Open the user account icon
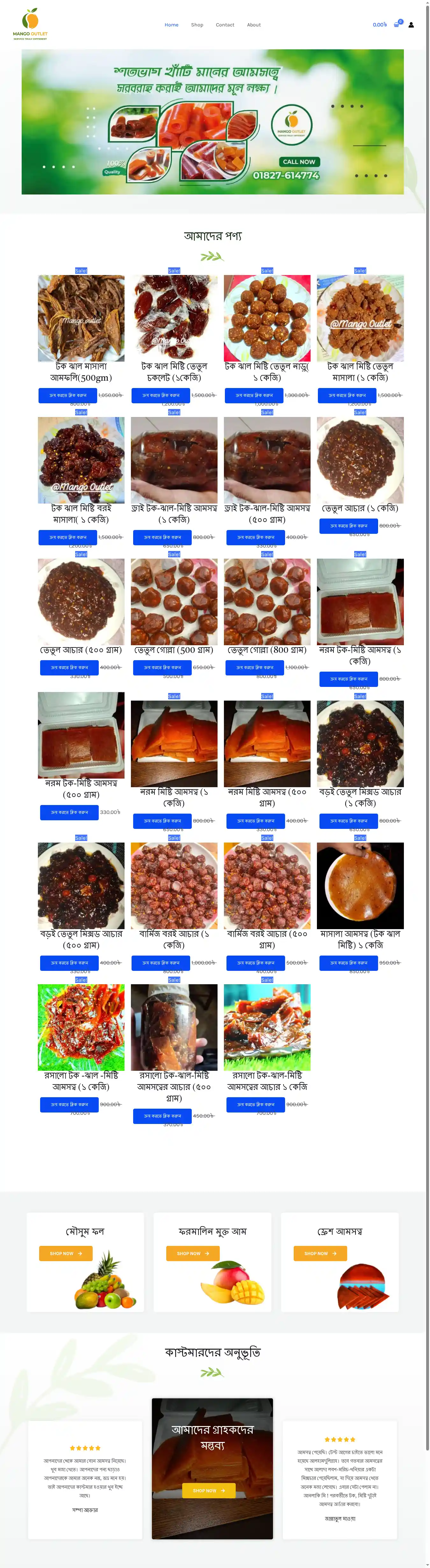This screenshot has height=1568, width=430. pos(411,25)
